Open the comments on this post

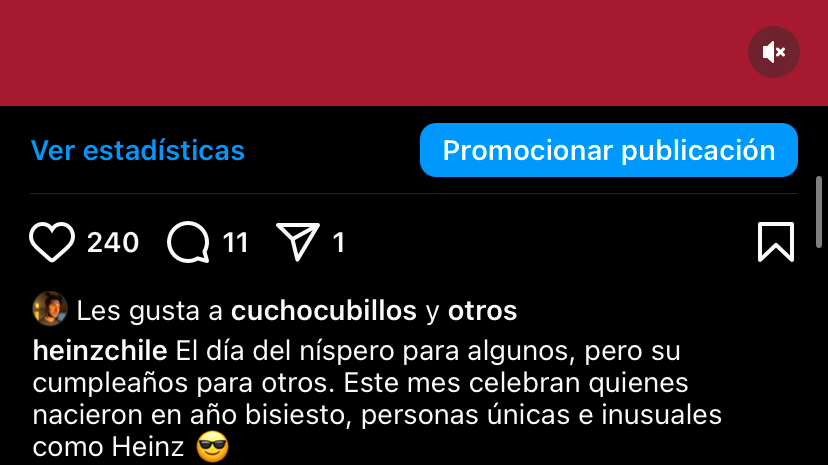pos(188,243)
